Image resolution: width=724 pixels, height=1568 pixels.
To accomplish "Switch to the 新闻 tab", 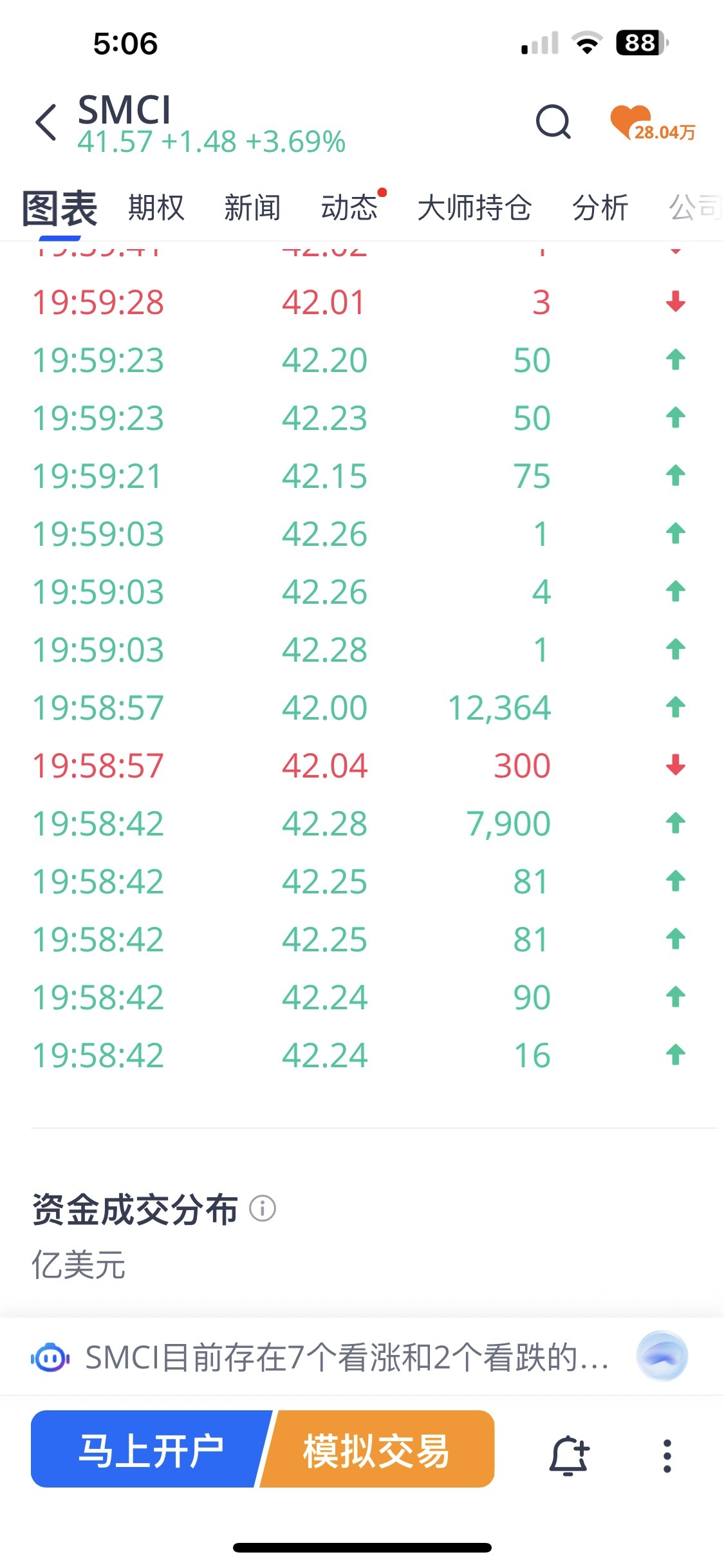I will (x=252, y=208).
